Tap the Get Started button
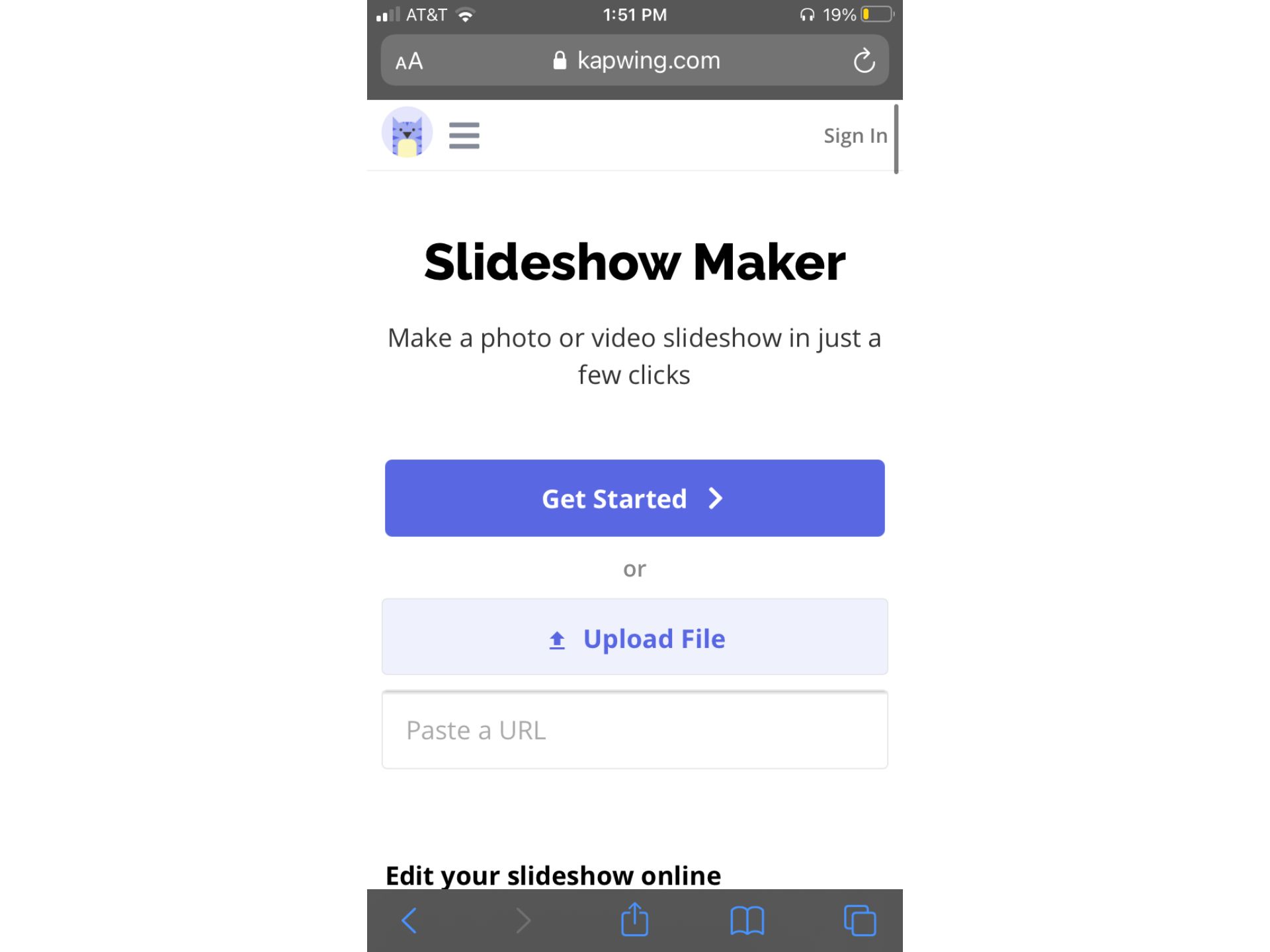1270x952 pixels. [634, 498]
